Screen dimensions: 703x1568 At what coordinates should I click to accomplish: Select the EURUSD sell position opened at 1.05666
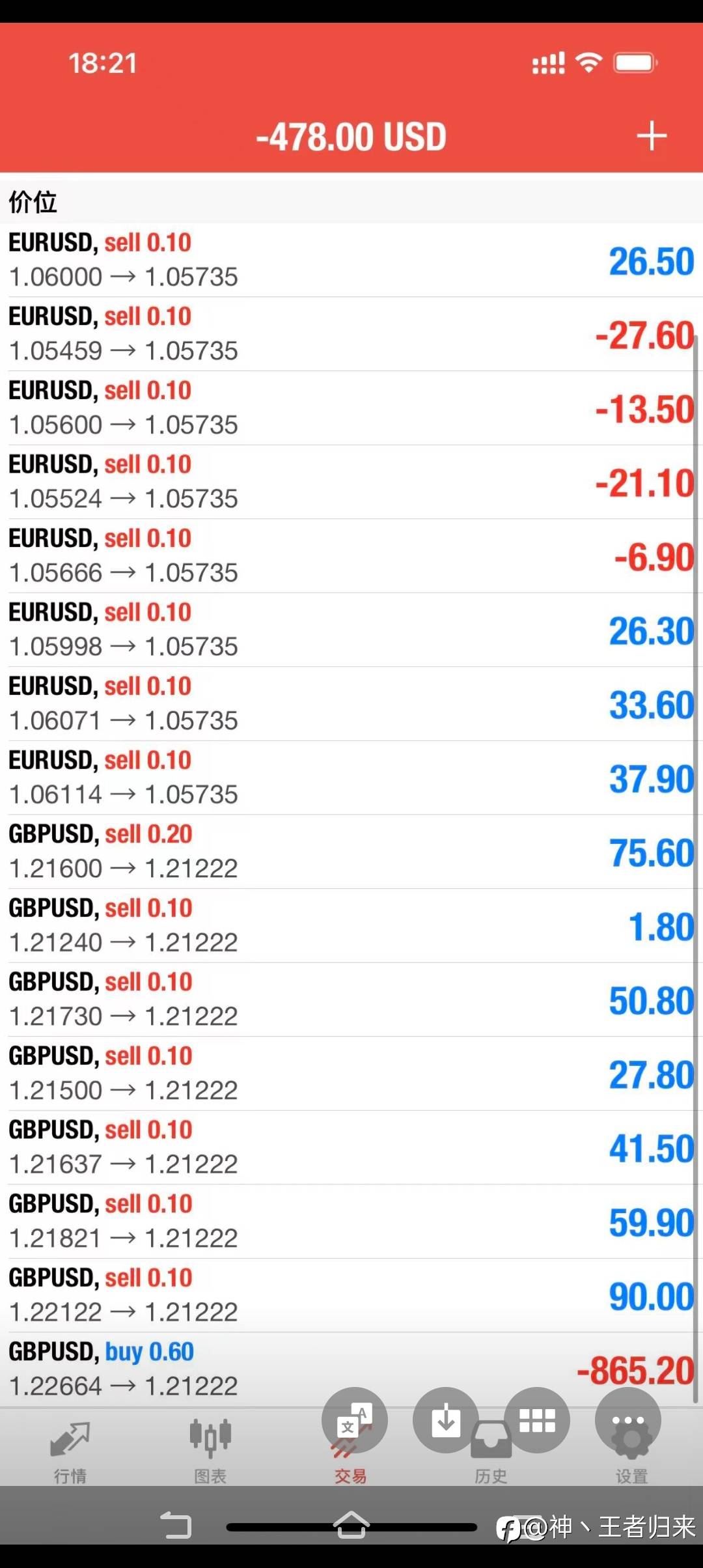tap(351, 556)
